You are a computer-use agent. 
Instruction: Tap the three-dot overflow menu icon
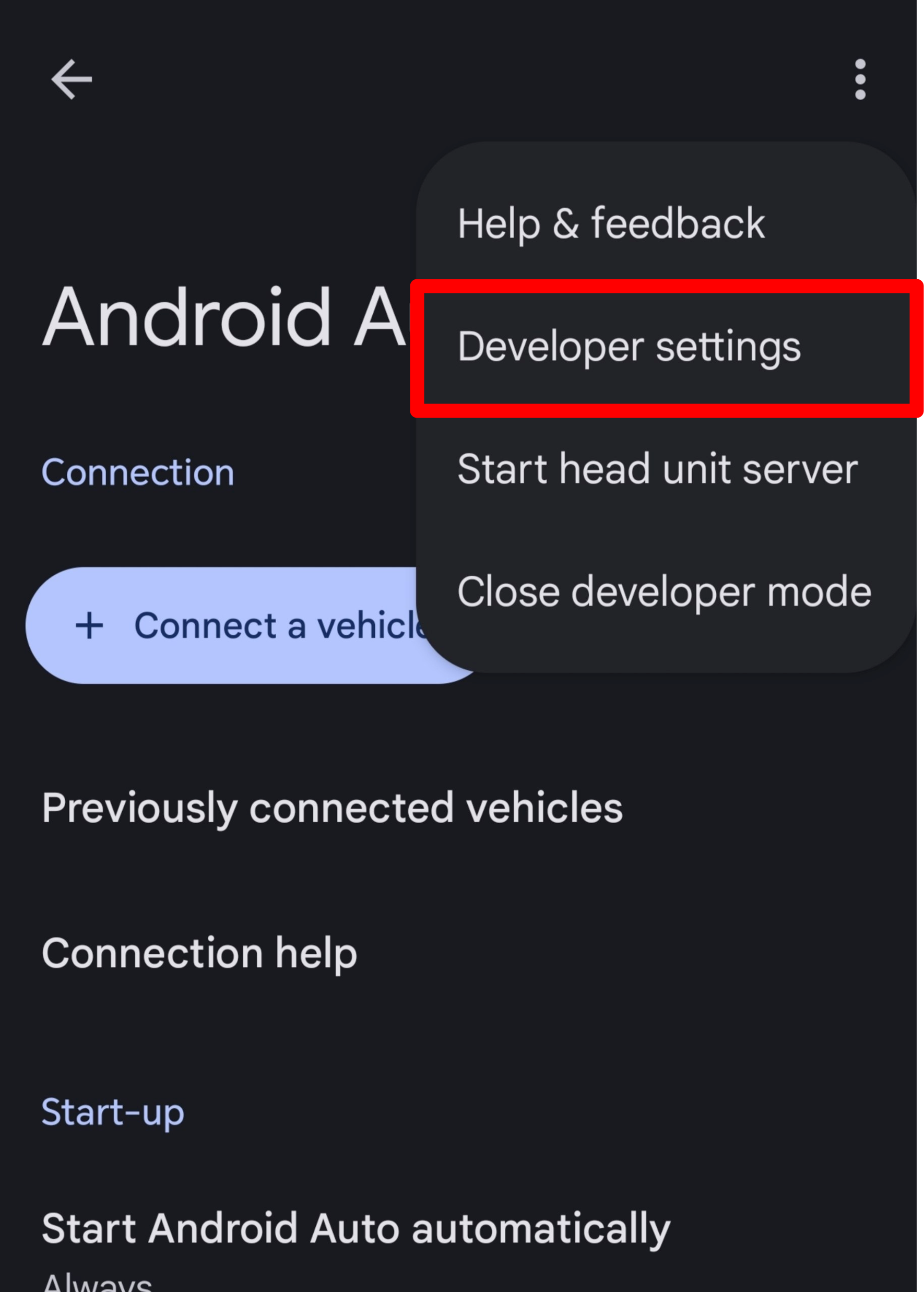[860, 80]
